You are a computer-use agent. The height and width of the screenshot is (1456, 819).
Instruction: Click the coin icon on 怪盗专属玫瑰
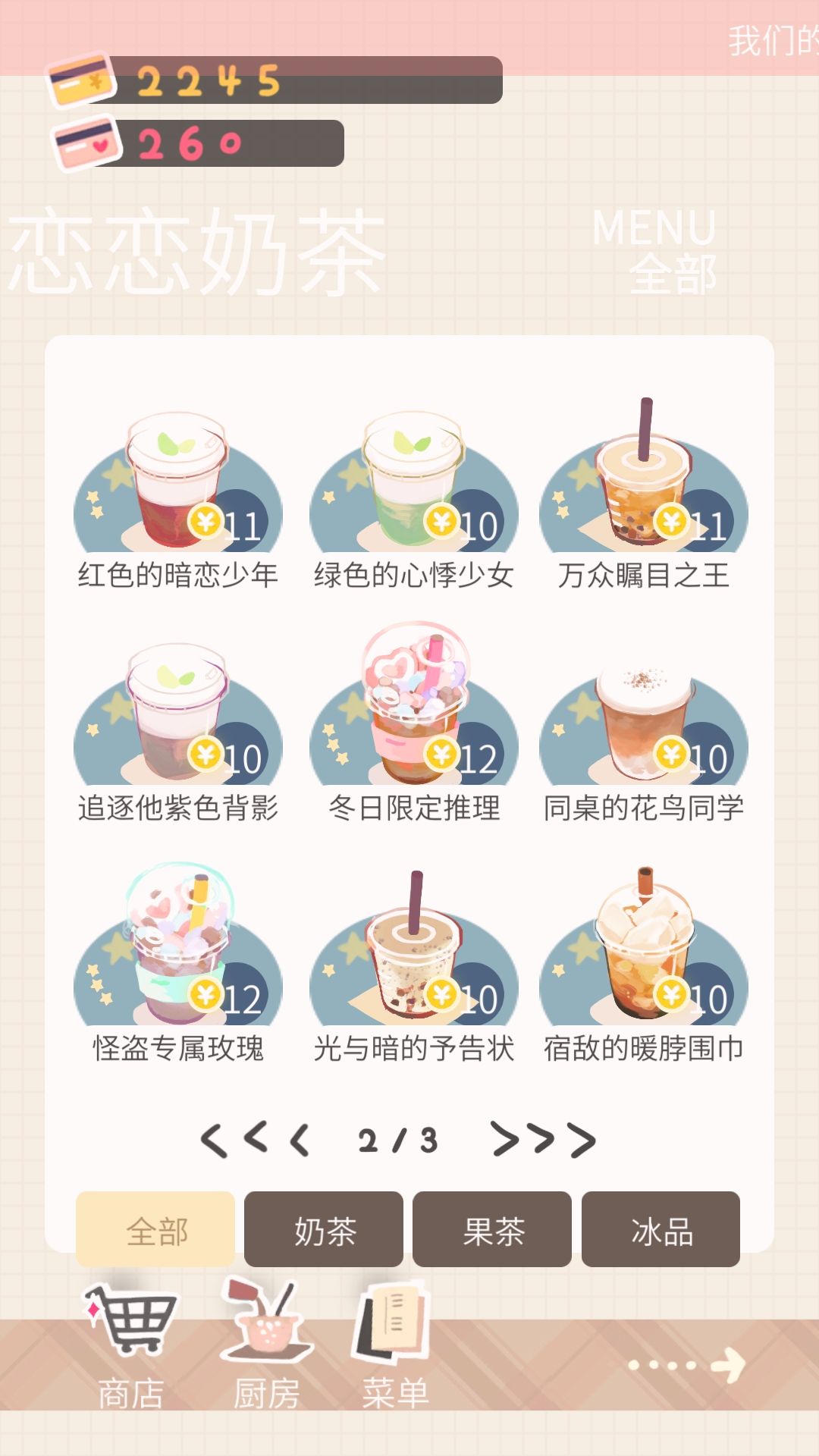(205, 993)
